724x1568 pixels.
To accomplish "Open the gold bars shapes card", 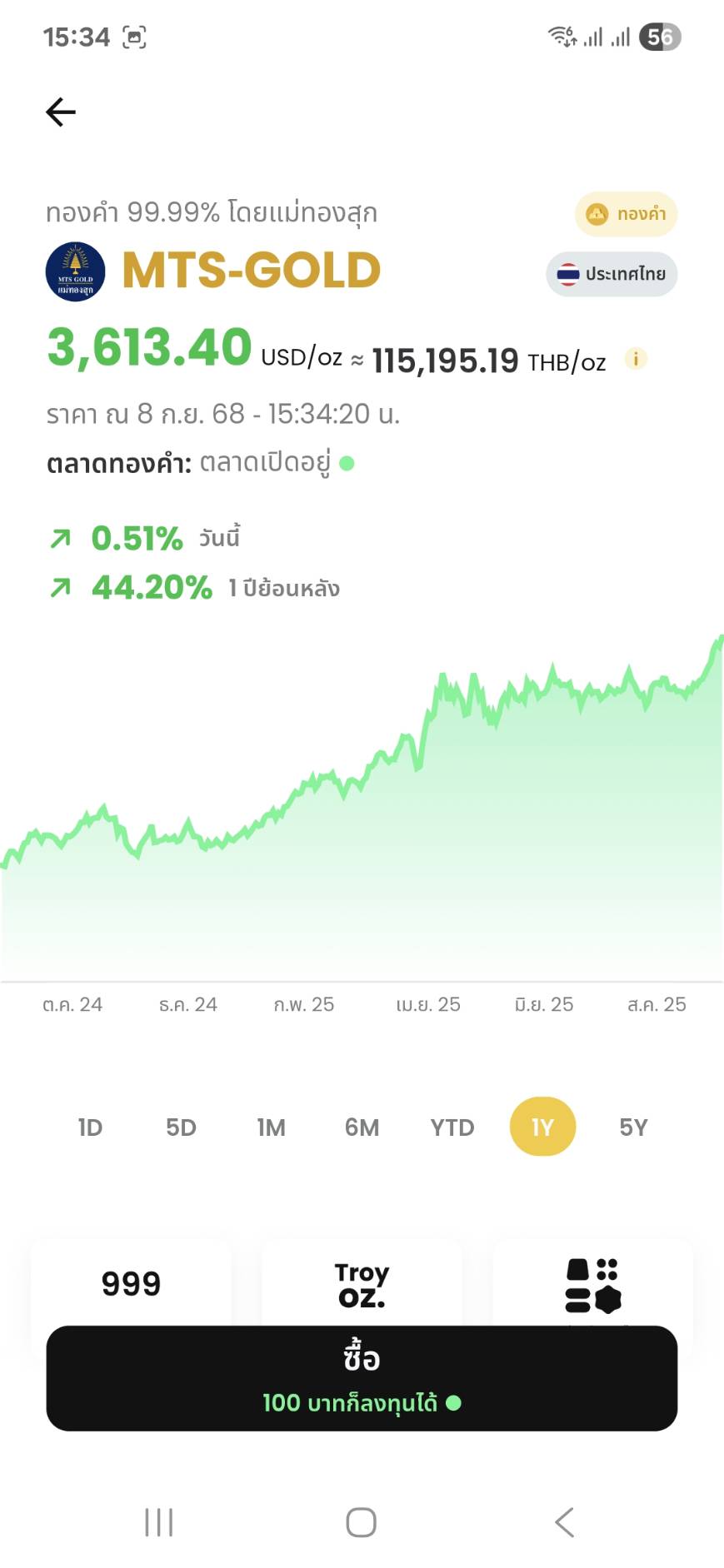I will (x=592, y=1283).
